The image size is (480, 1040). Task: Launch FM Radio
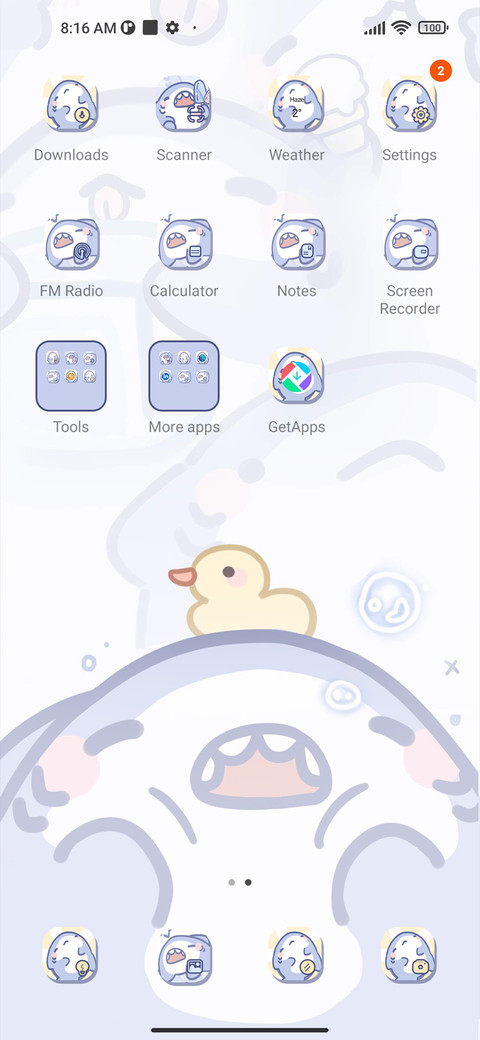coord(71,241)
